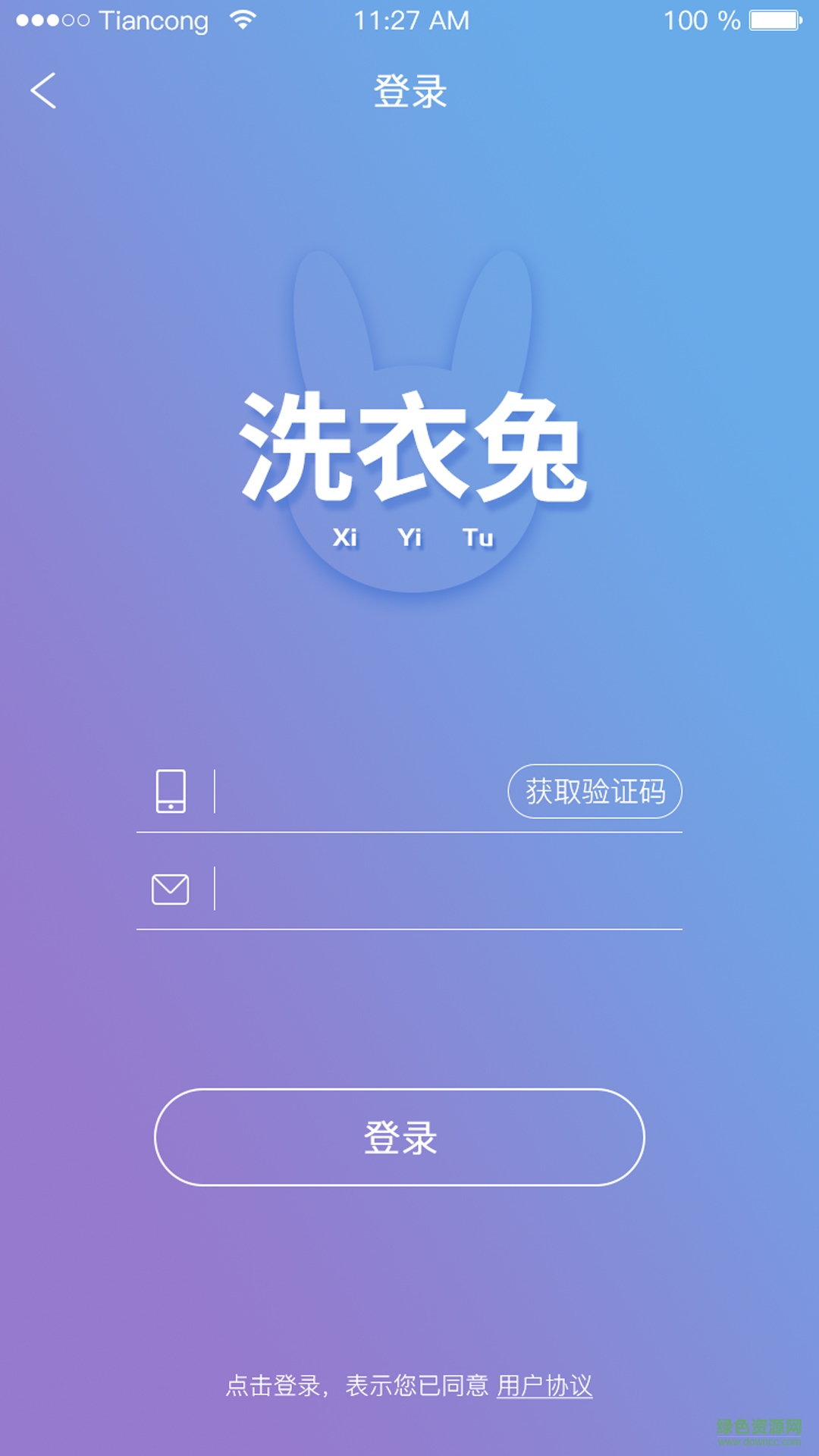Viewport: 819px width, 1456px height.
Task: Tap the rabbit ears on the app emblem
Action: click(409, 303)
